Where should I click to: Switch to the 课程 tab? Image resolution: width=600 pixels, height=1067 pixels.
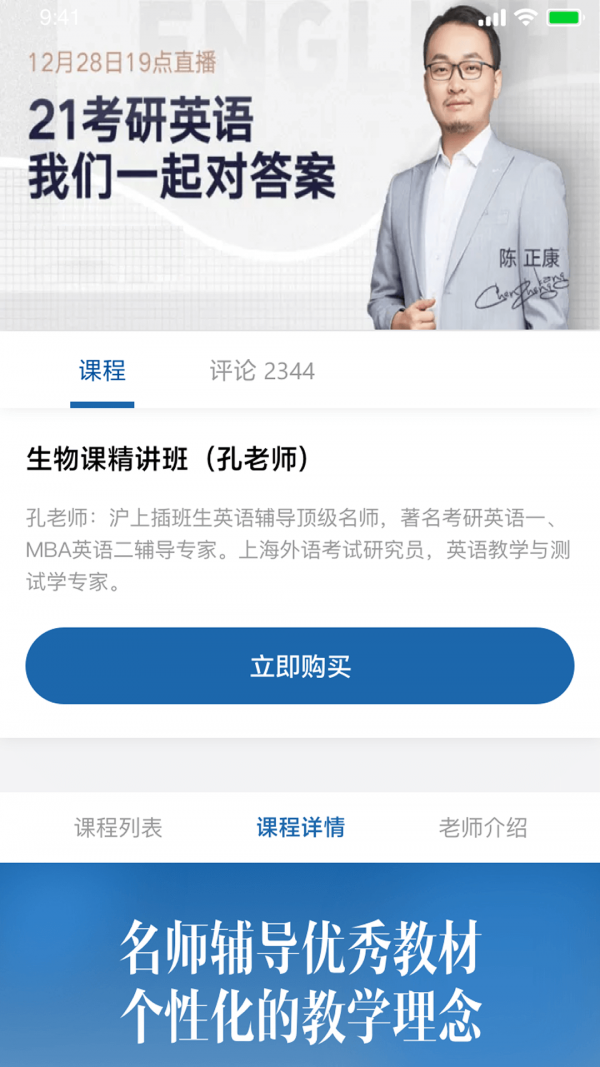[x=102, y=372]
